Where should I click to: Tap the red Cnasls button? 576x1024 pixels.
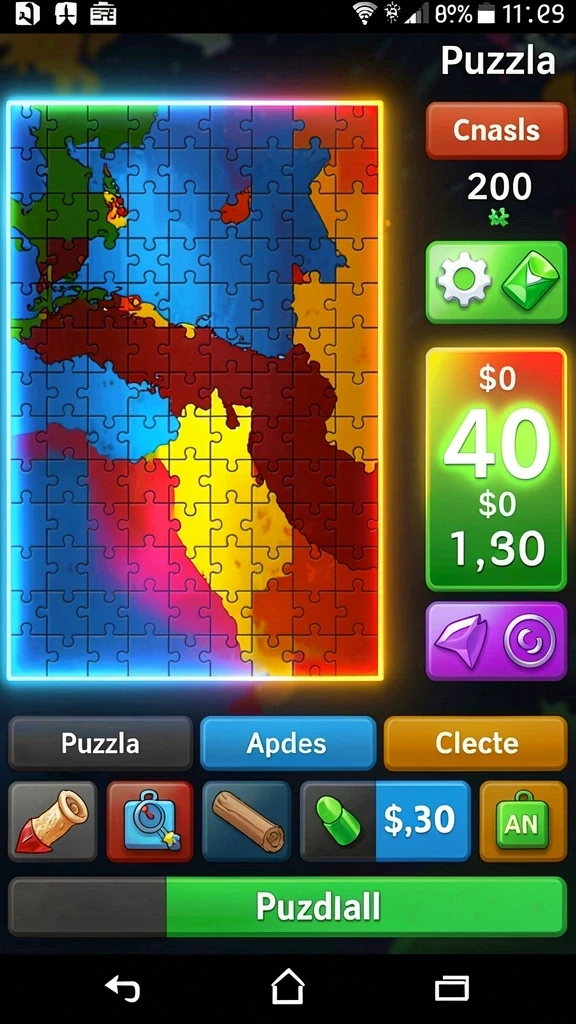tap(496, 131)
